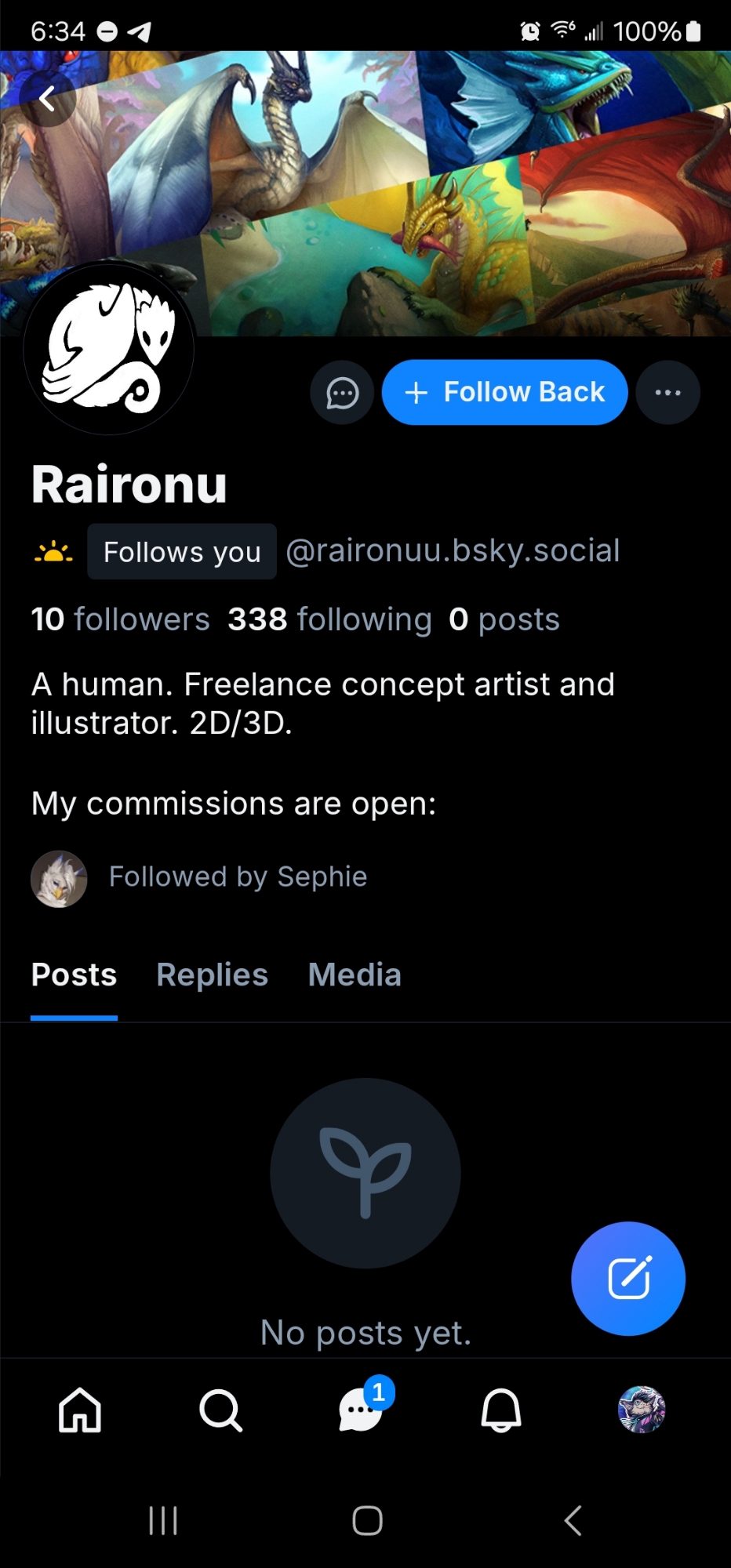Open system recent apps

point(163,1521)
